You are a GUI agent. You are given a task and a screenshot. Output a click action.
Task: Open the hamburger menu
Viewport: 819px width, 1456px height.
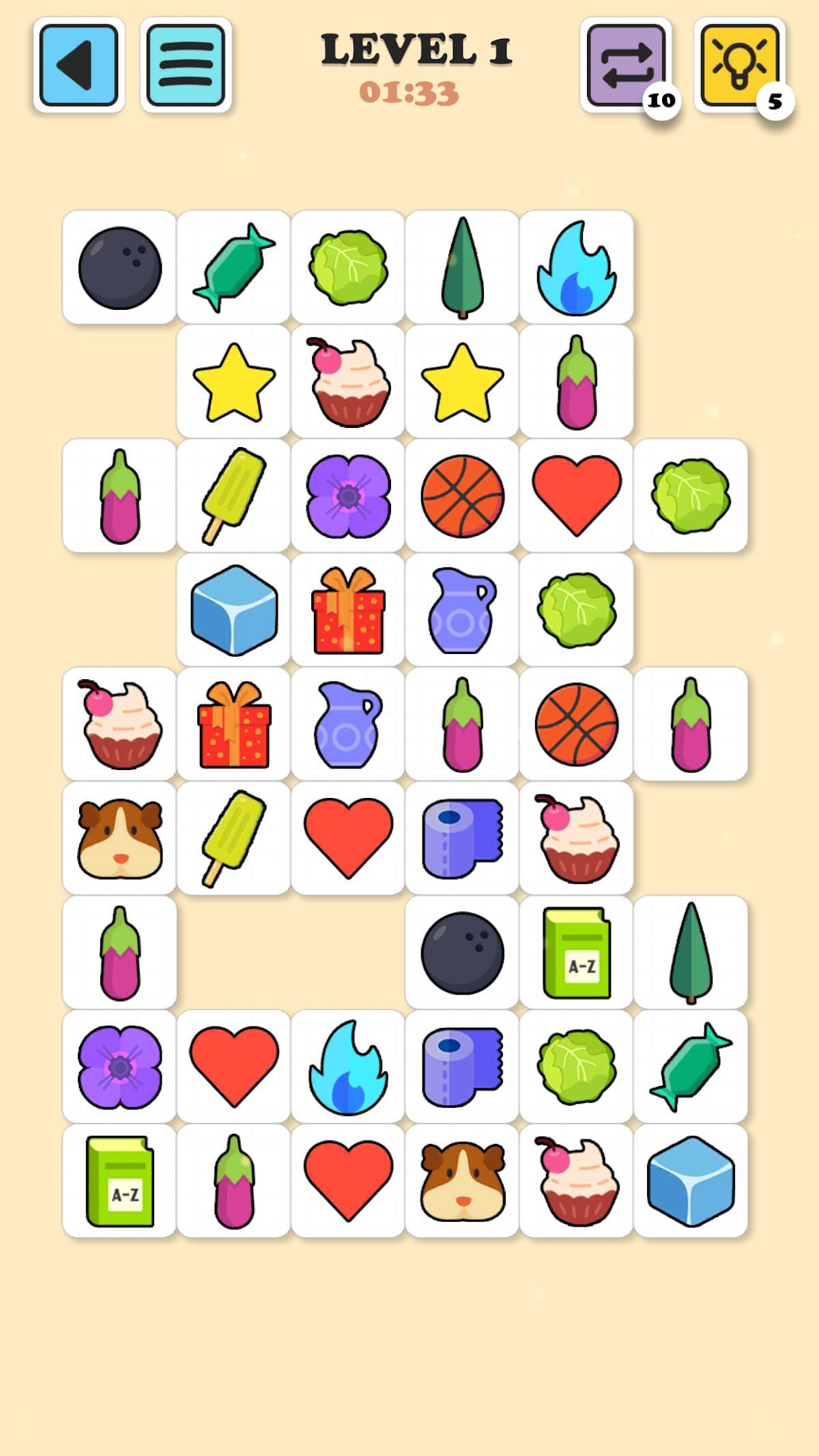click(x=186, y=65)
